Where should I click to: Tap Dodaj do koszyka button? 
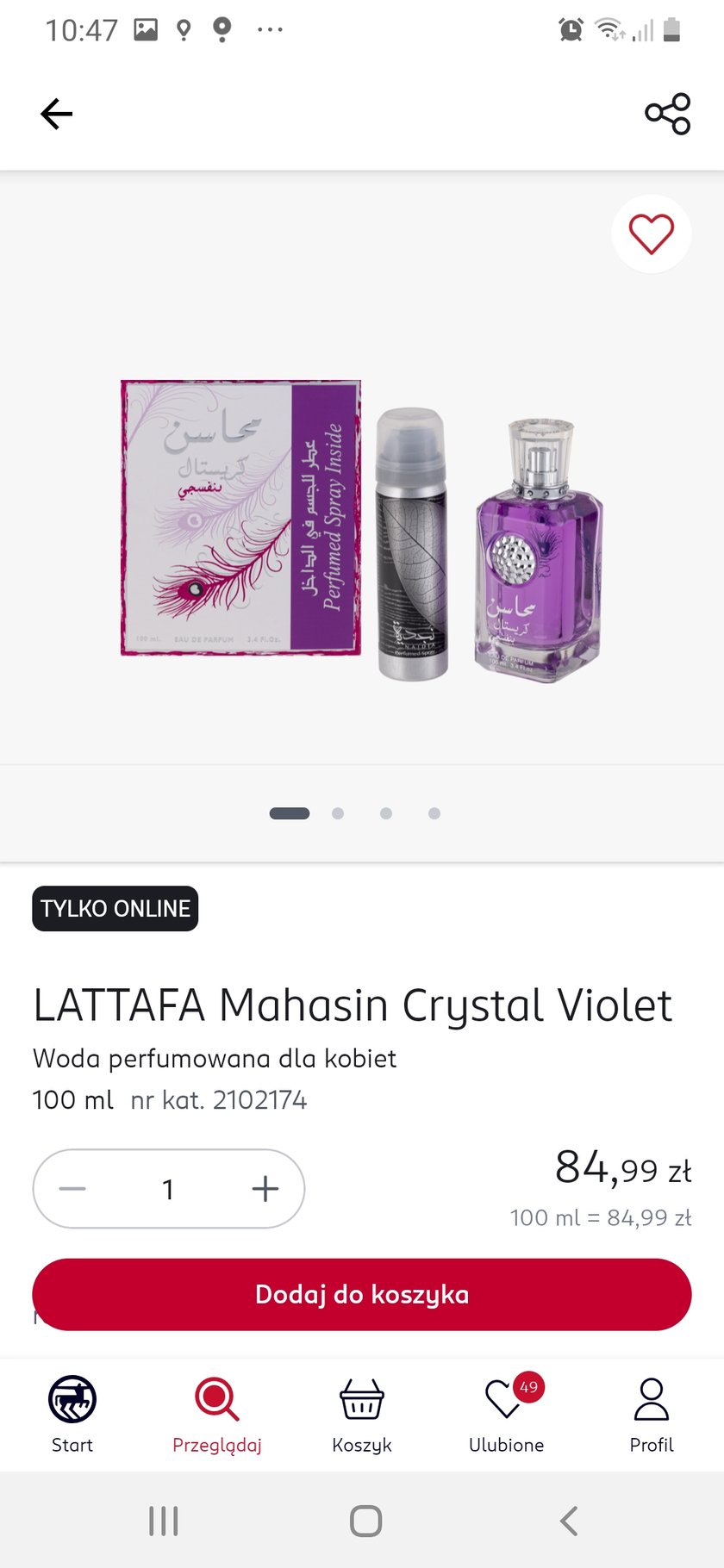click(362, 1294)
